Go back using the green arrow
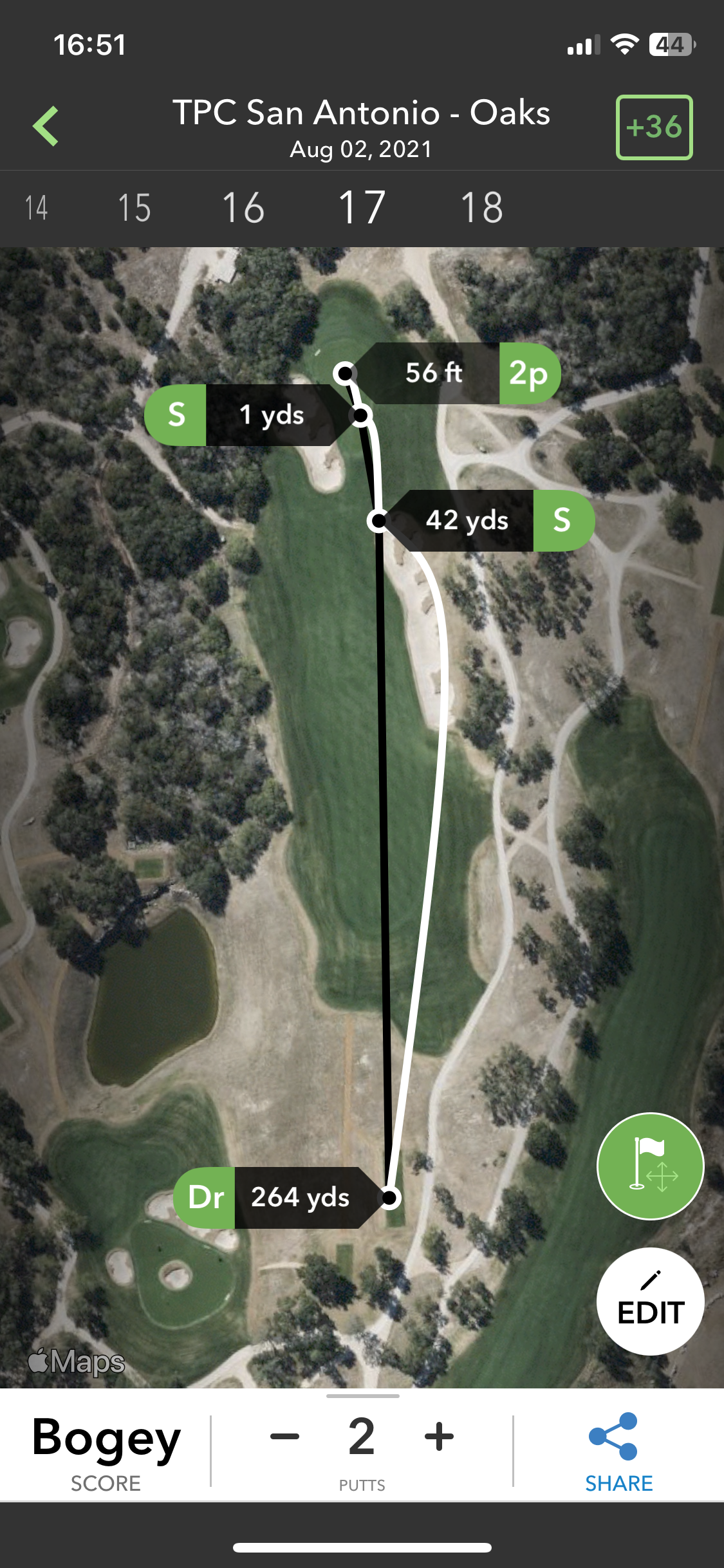The height and width of the screenshot is (1568, 724). tap(46, 126)
